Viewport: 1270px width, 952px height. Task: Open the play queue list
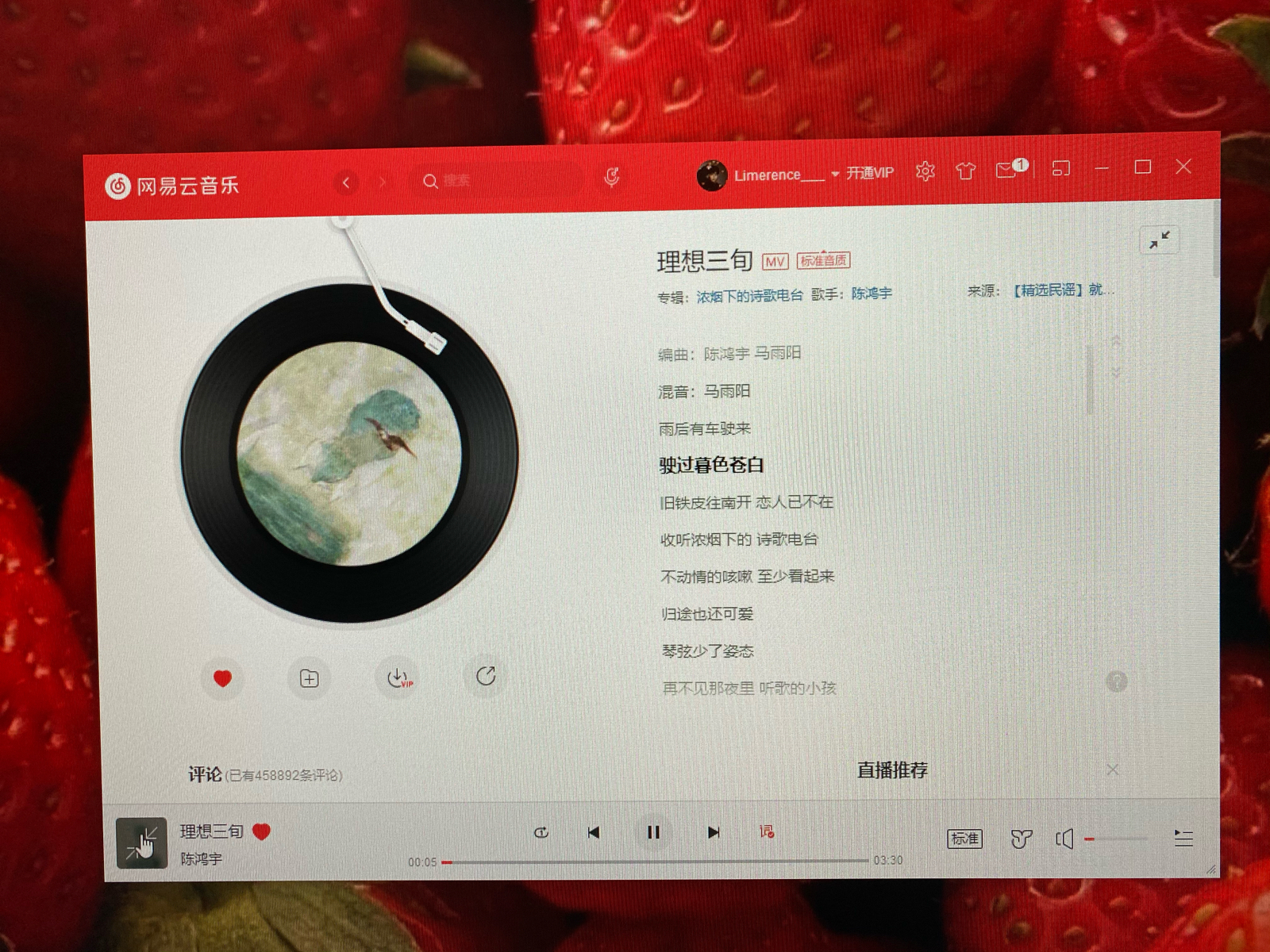(1183, 838)
